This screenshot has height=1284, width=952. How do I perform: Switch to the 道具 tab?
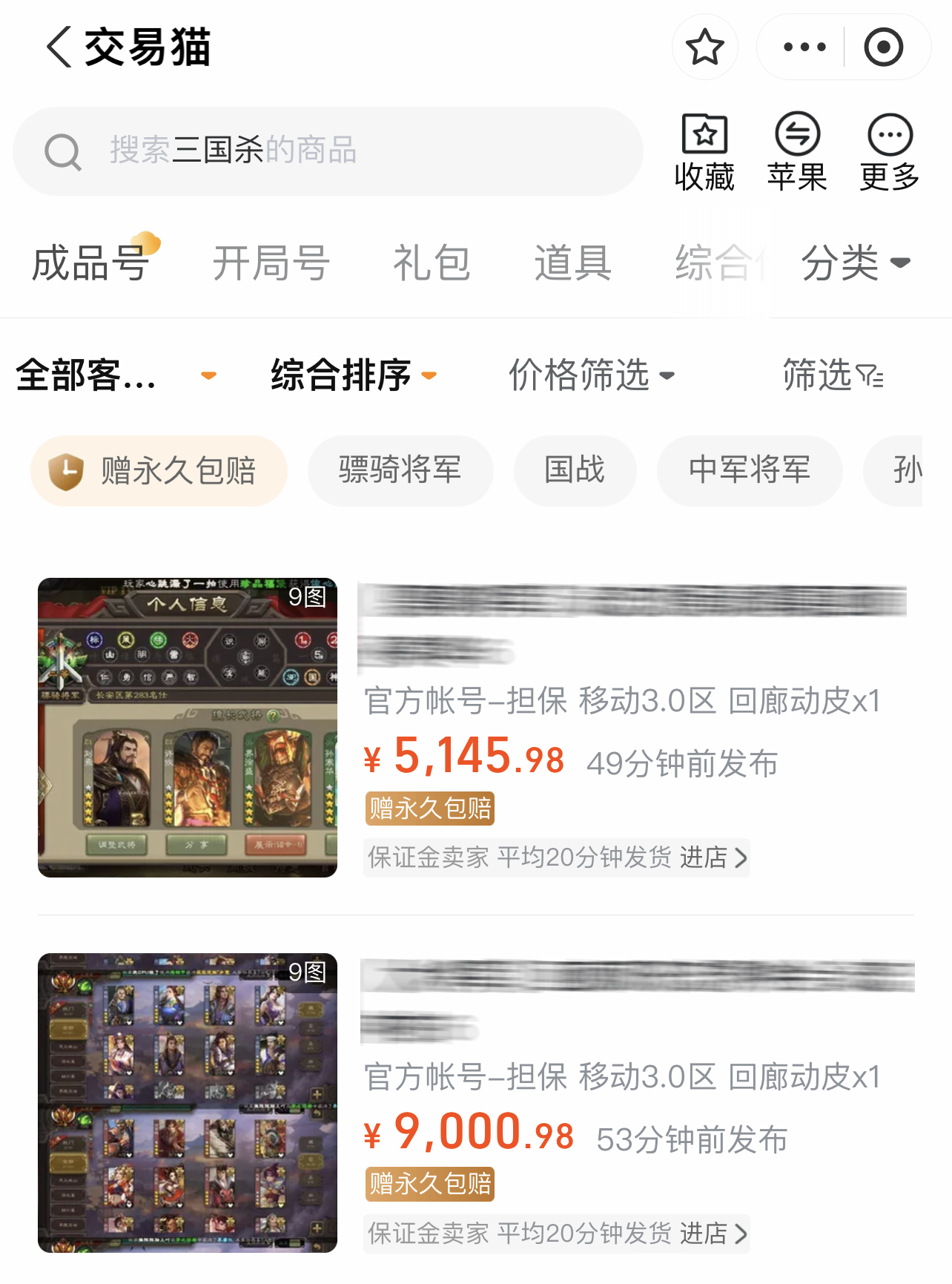click(572, 263)
